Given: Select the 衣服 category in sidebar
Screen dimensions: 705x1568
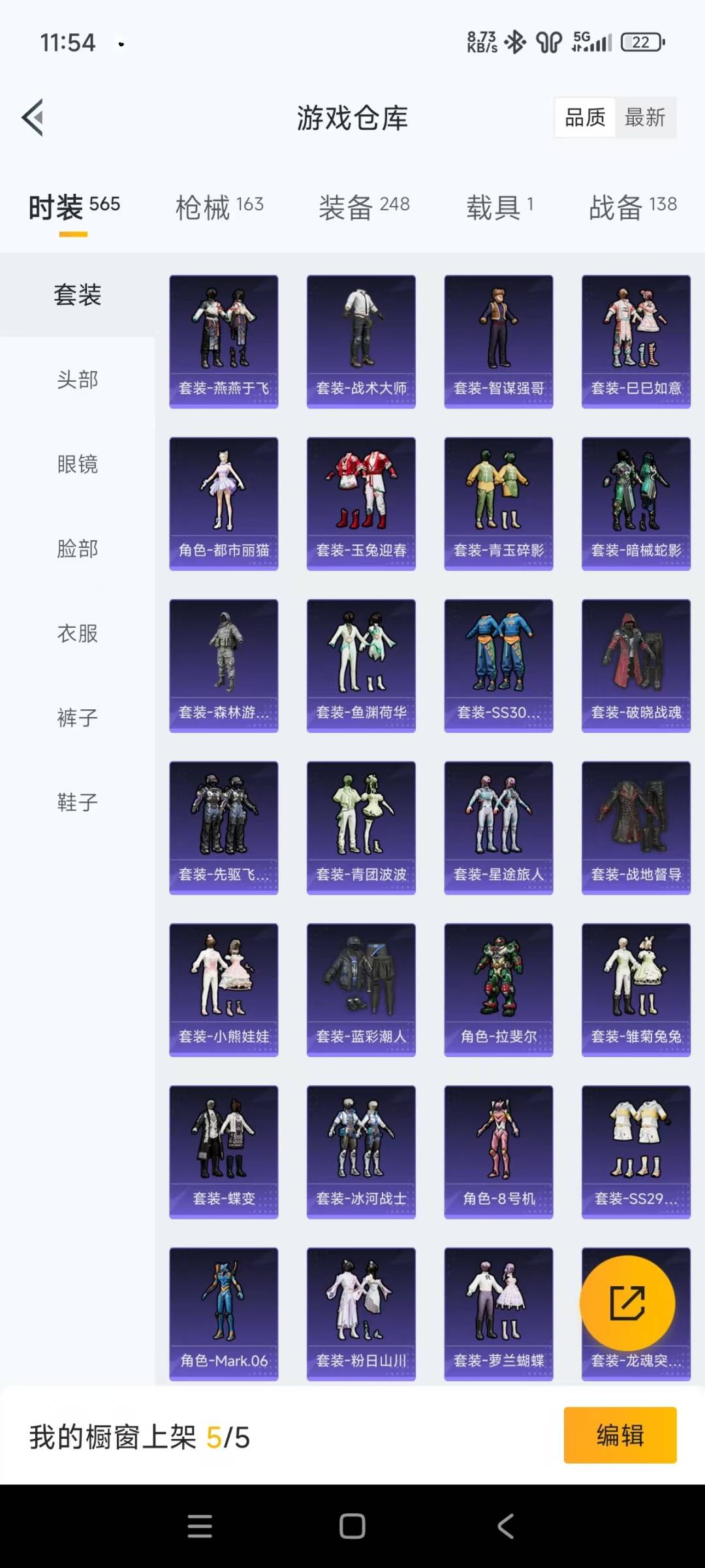Looking at the screenshot, I should (78, 633).
